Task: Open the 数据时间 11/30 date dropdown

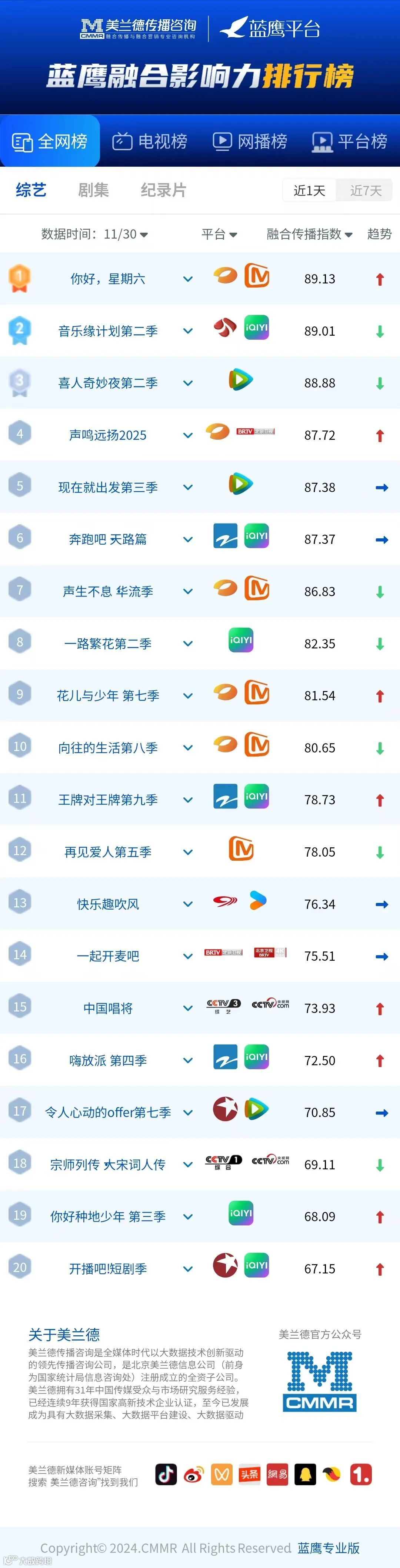Action: (x=95, y=234)
